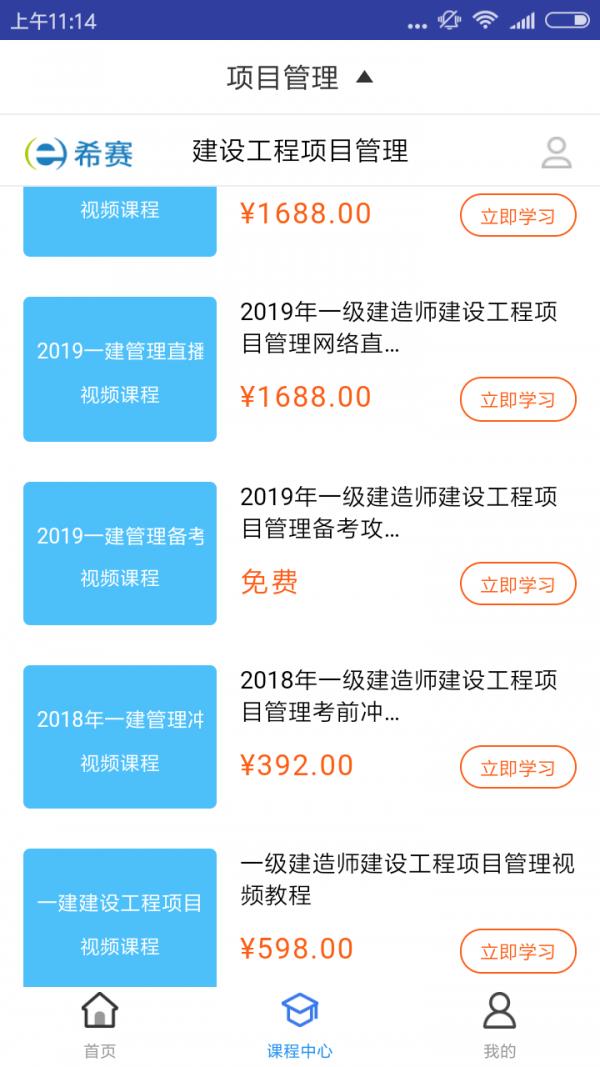Viewport: 600px width, 1067px height.
Task: Open the user profile icon in header
Action: [556, 152]
